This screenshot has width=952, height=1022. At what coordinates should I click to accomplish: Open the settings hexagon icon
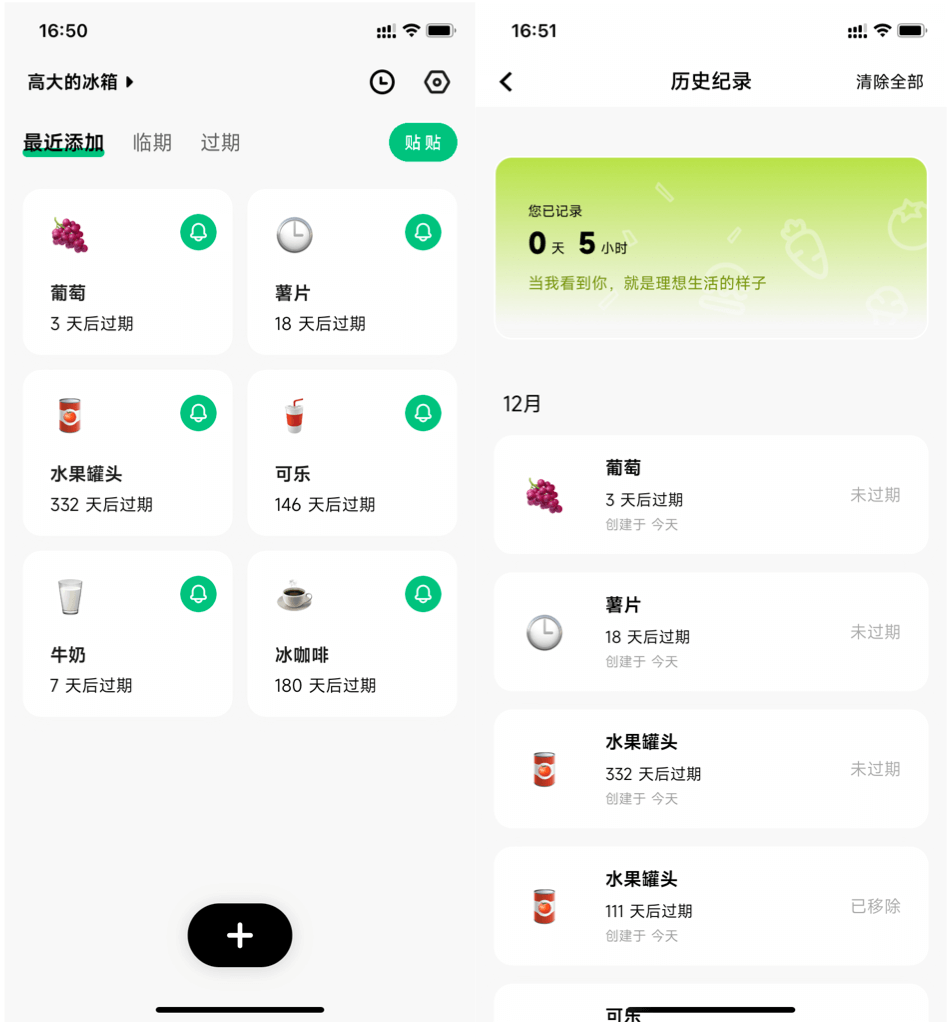coord(437,82)
